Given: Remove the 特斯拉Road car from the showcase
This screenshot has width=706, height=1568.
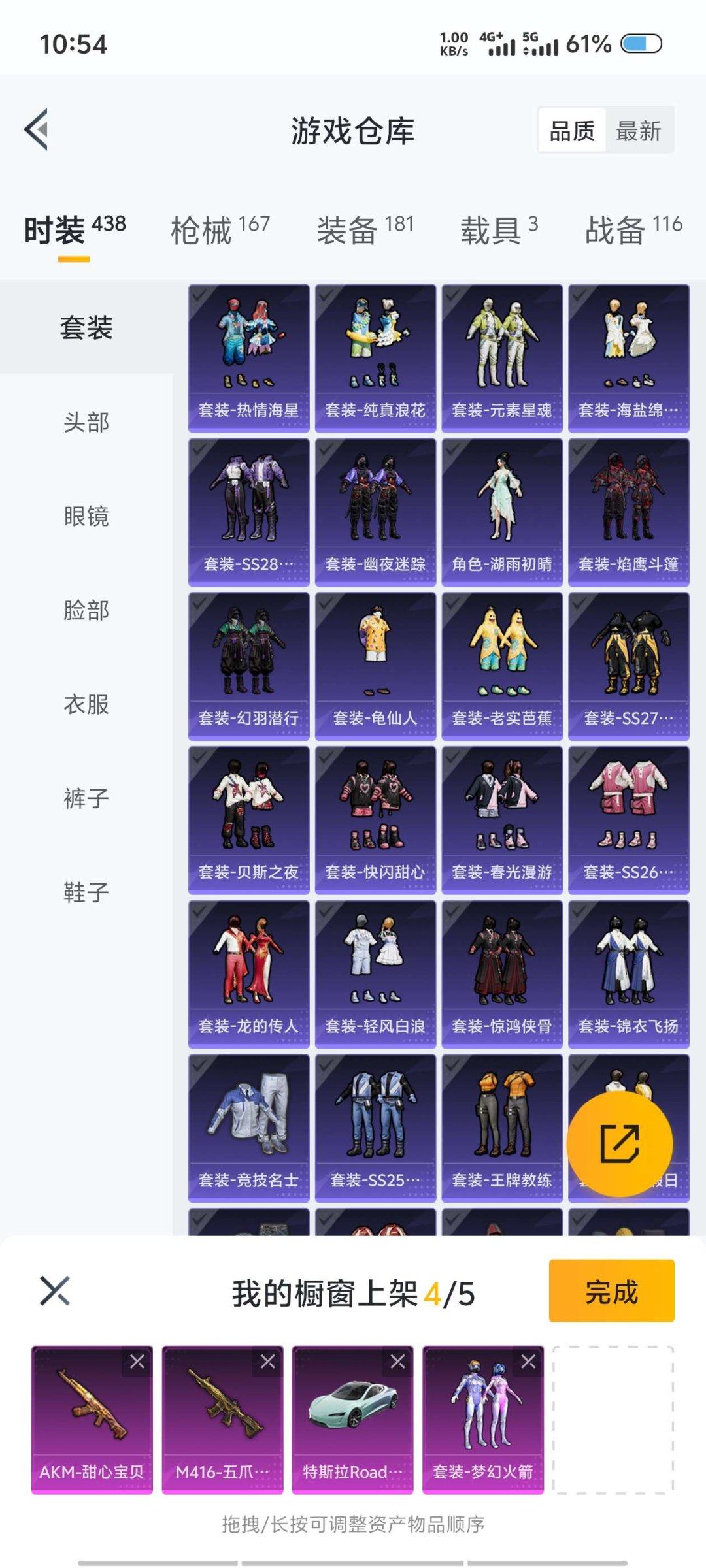Looking at the screenshot, I should tap(397, 1362).
